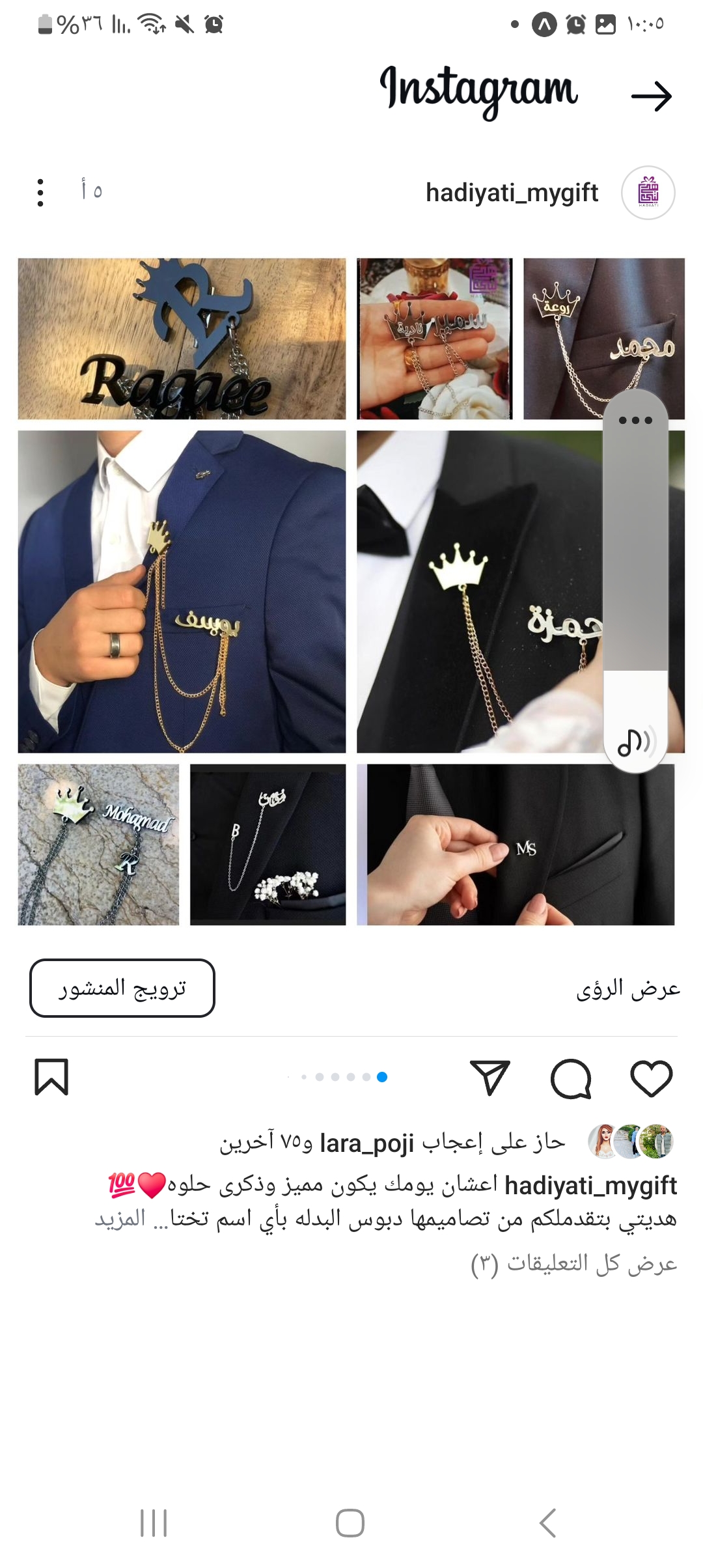
Task: Open the hadiyati_mygift username in post header
Action: [x=512, y=193]
